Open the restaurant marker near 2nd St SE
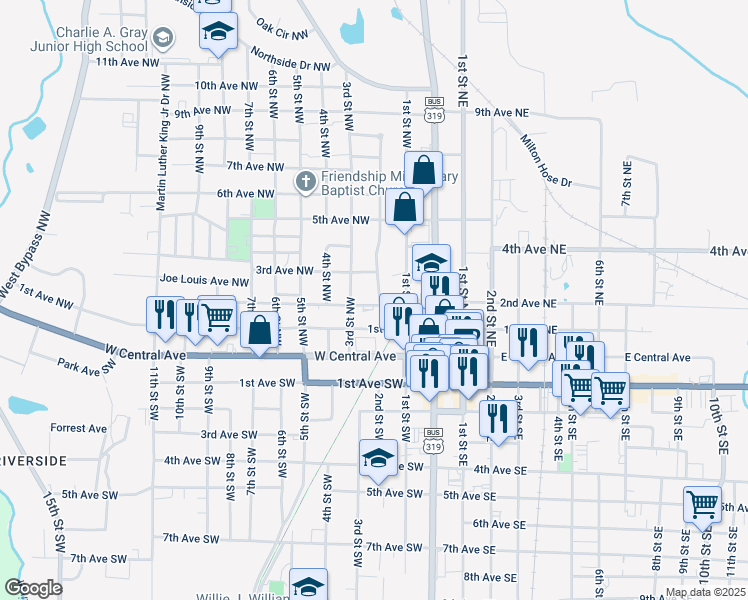Viewport: 748px width, 600px height. [498, 419]
